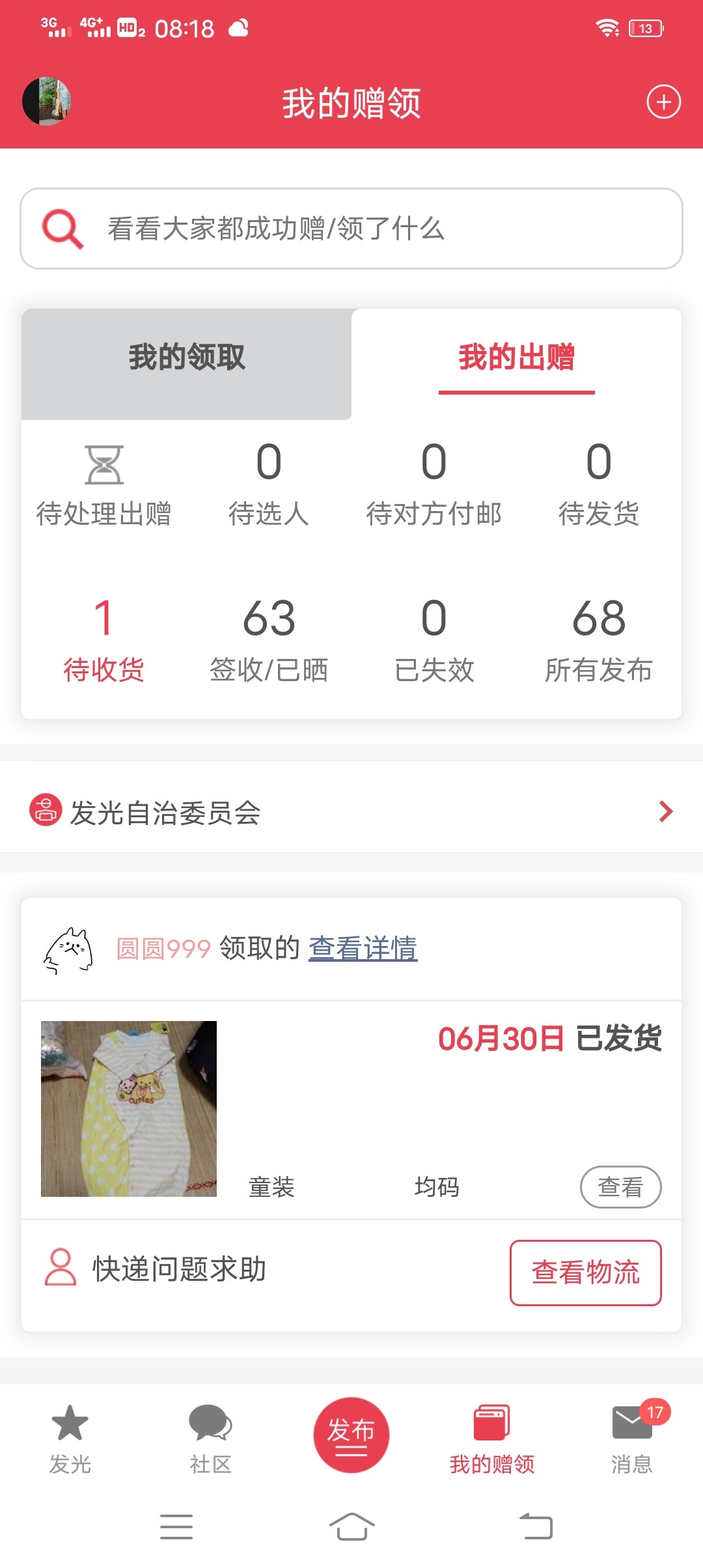Switch to the 我的领取 tab
The width and height of the screenshot is (703, 1568).
point(187,357)
